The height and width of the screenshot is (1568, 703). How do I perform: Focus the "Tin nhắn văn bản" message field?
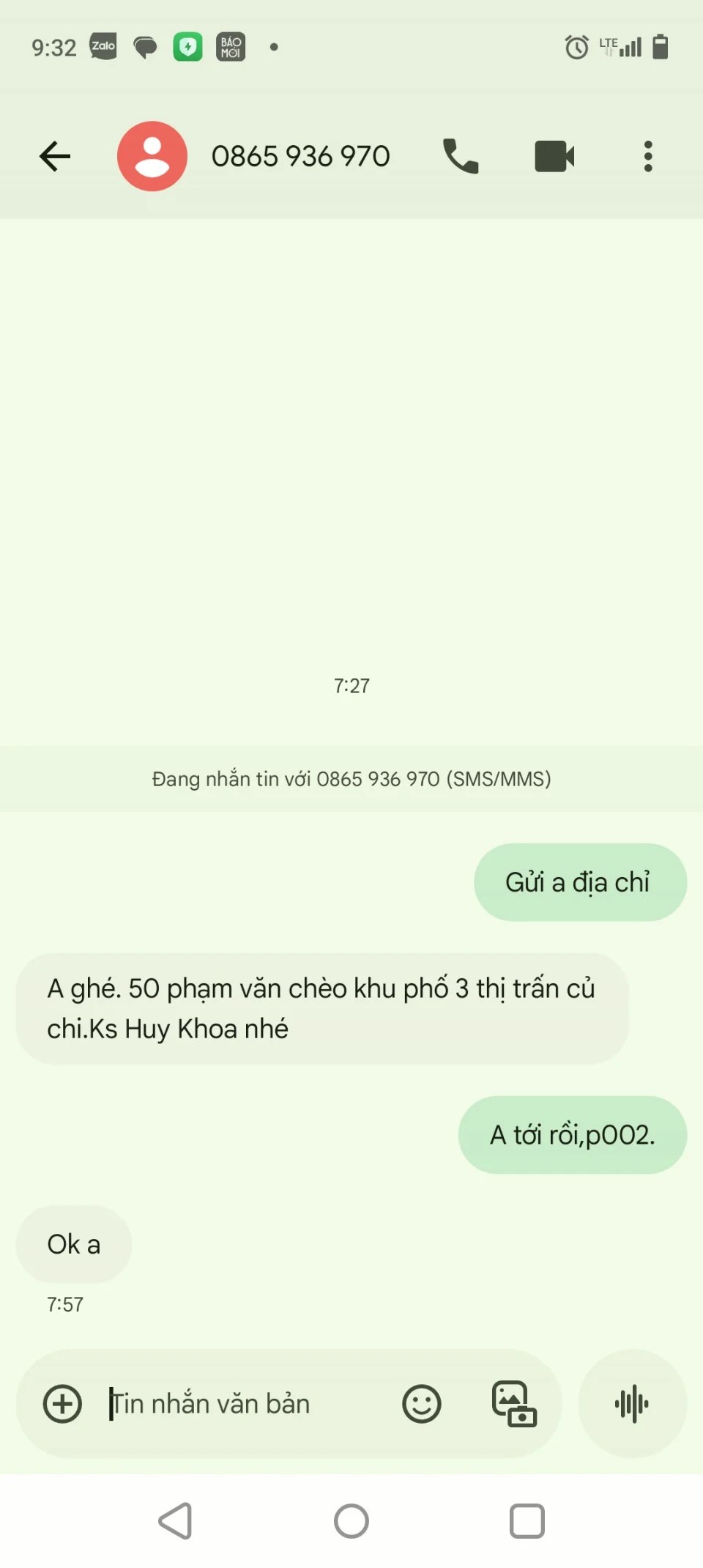(242, 1404)
